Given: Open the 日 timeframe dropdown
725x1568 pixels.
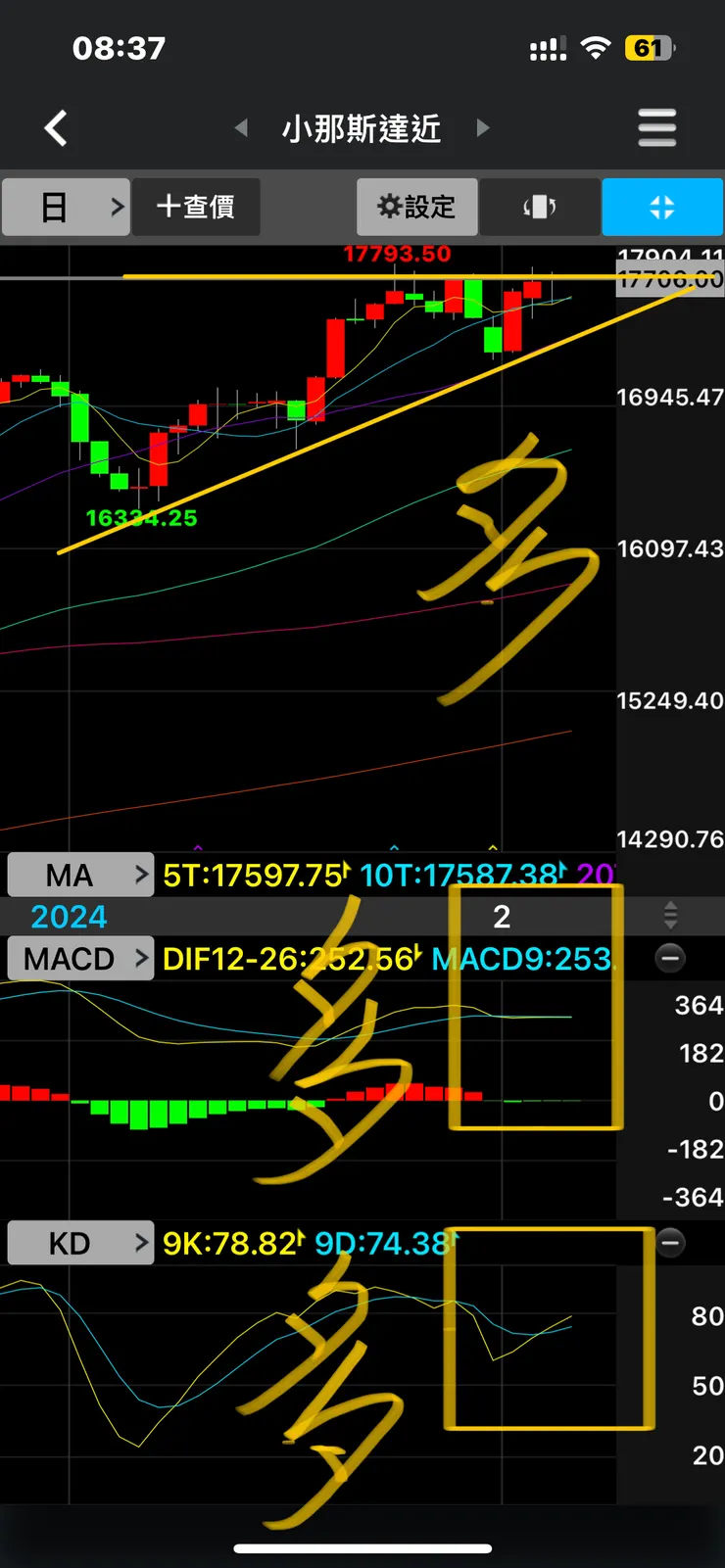Looking at the screenshot, I should tap(67, 207).
